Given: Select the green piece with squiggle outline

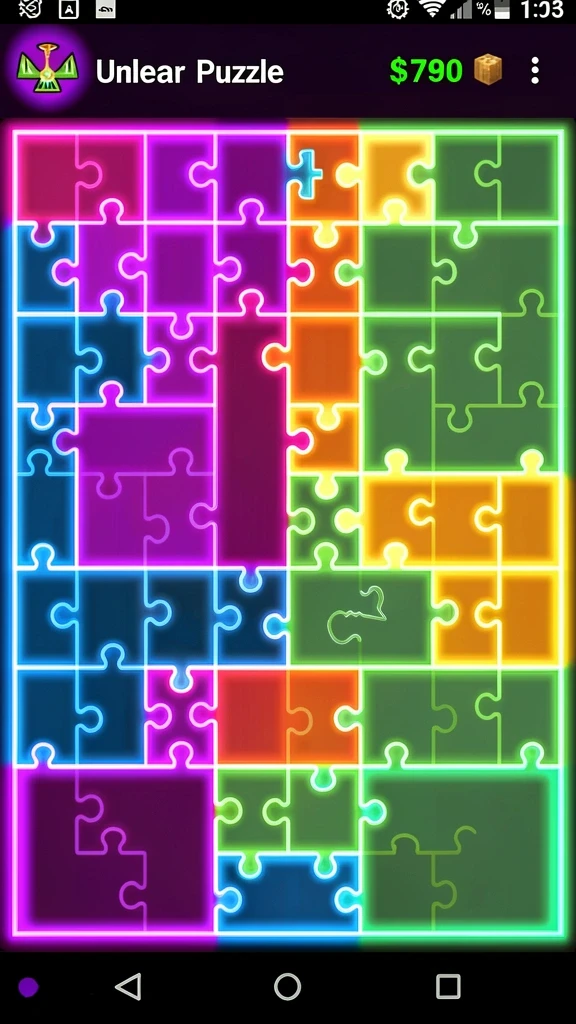Looking at the screenshot, I should pos(359,618).
